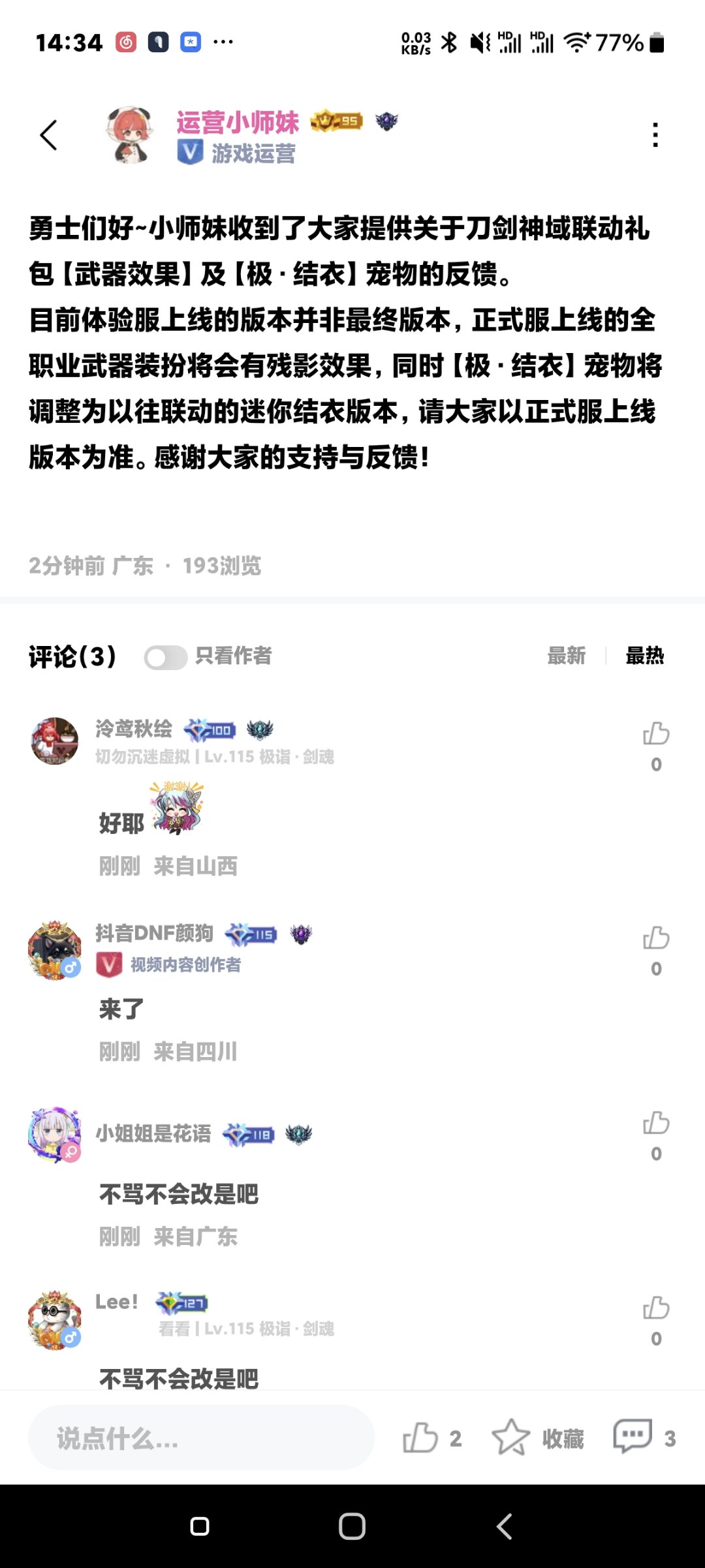Open the recent apps view
The height and width of the screenshot is (1568, 705).
point(200,1526)
